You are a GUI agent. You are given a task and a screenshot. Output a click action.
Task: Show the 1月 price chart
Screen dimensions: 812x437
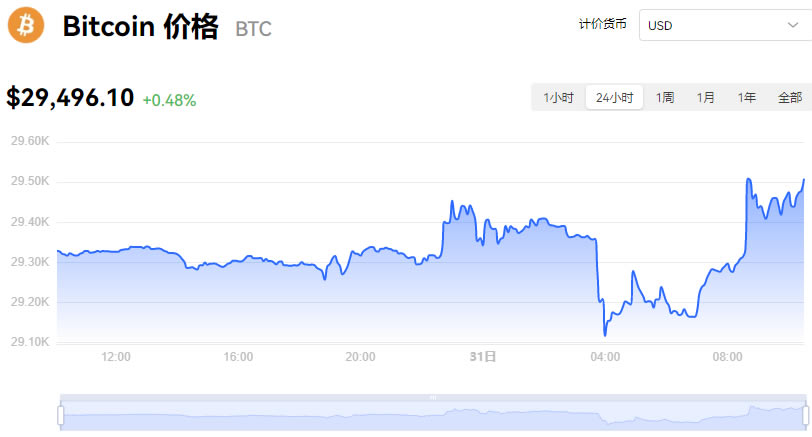pyautogui.click(x=706, y=97)
